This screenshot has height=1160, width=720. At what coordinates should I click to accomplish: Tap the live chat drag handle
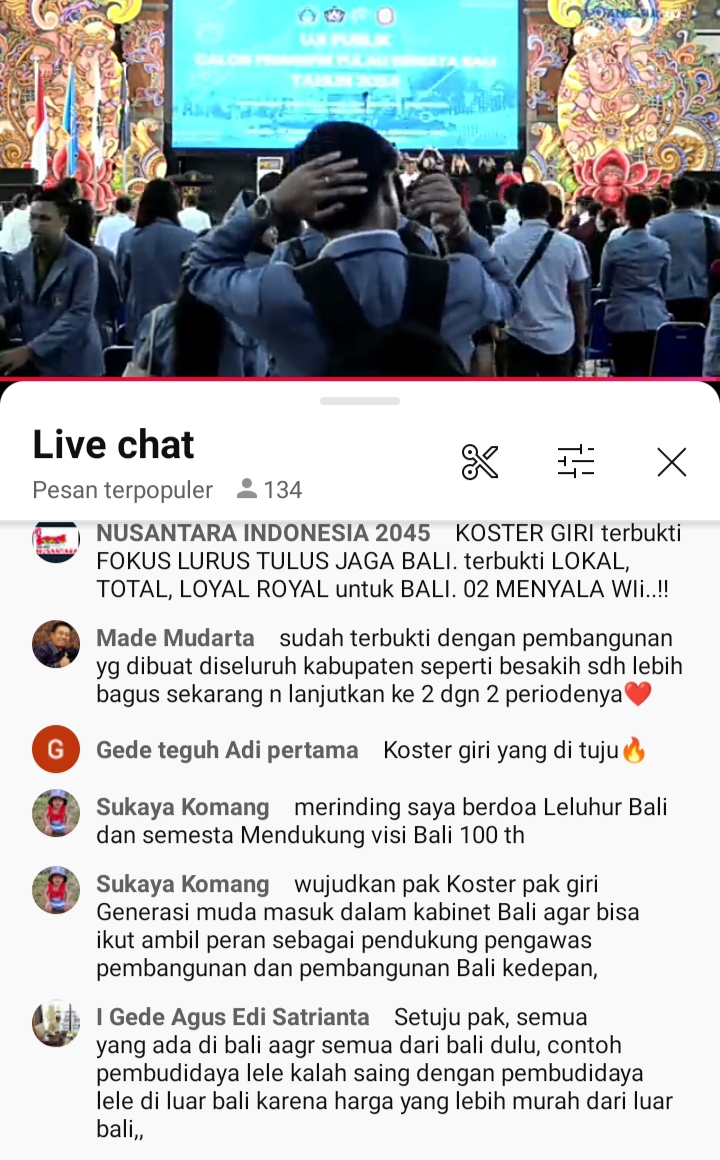coord(360,401)
